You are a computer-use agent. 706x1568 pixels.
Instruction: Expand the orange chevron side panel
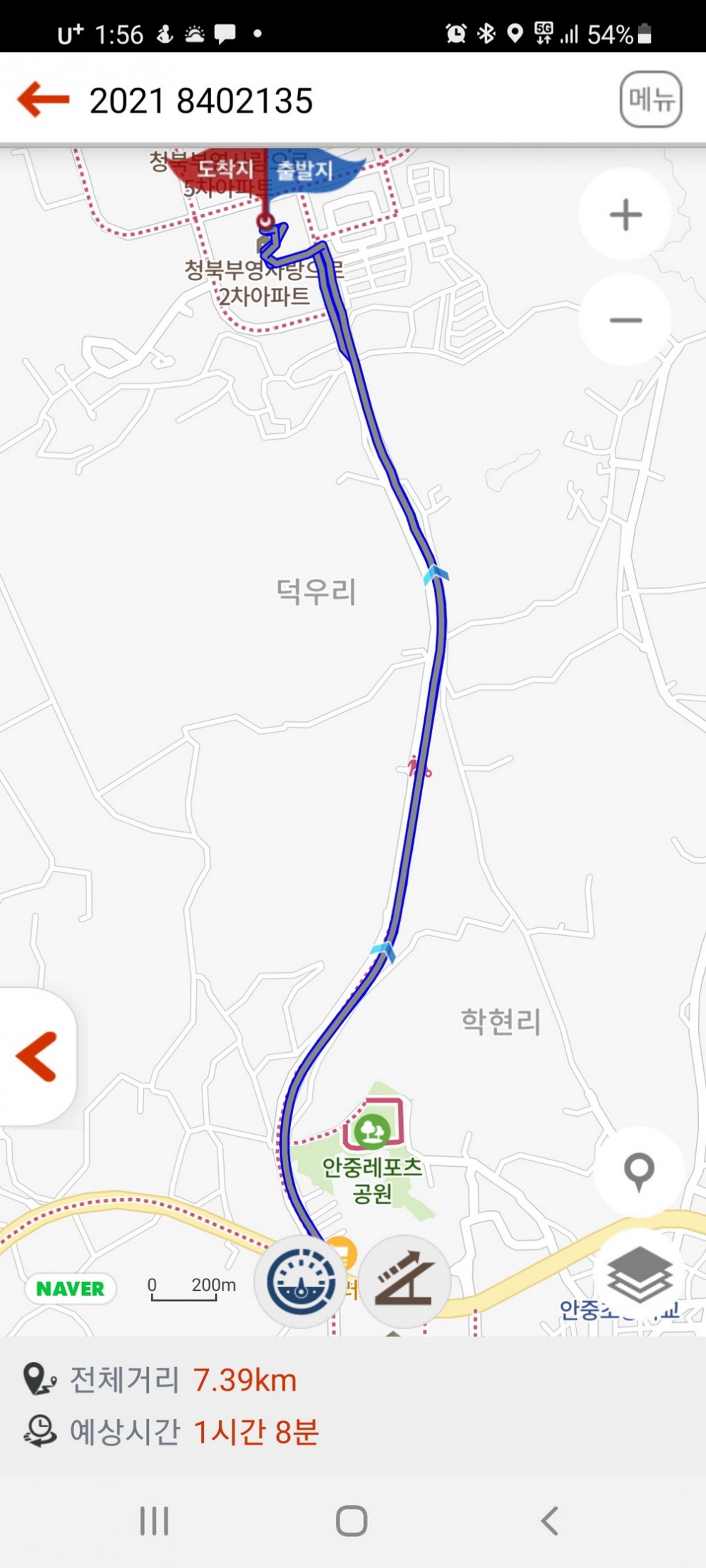tap(37, 1056)
